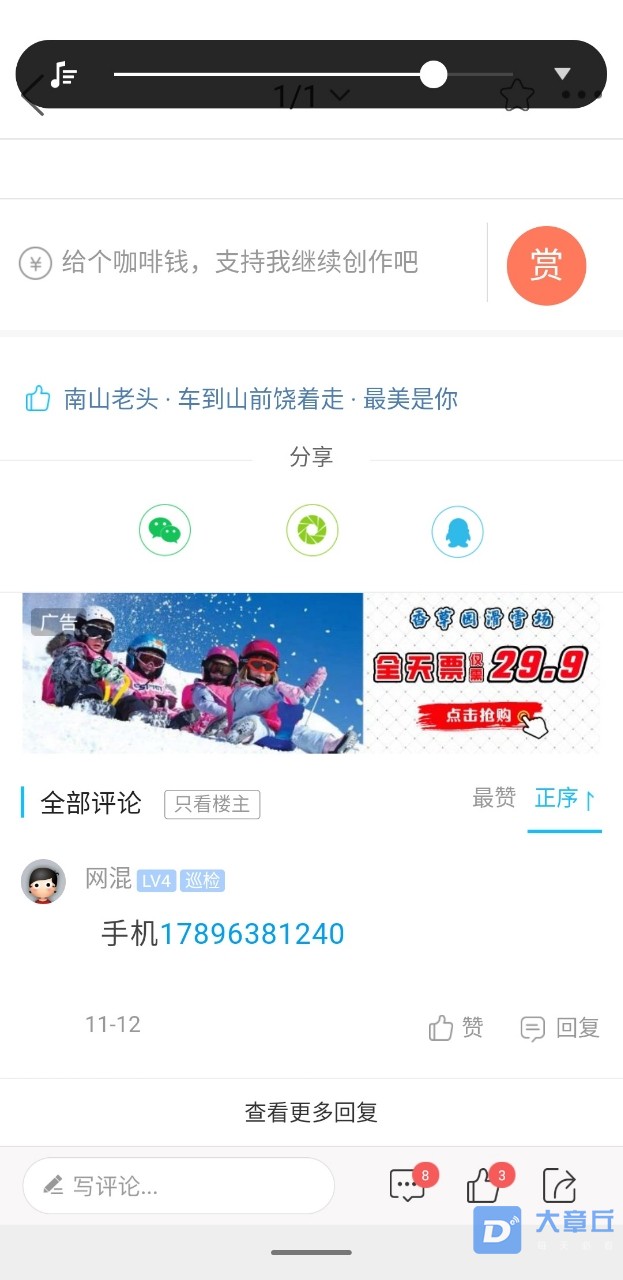623x1280 pixels.
Task: Like 网混's comment
Action: [x=456, y=1028]
